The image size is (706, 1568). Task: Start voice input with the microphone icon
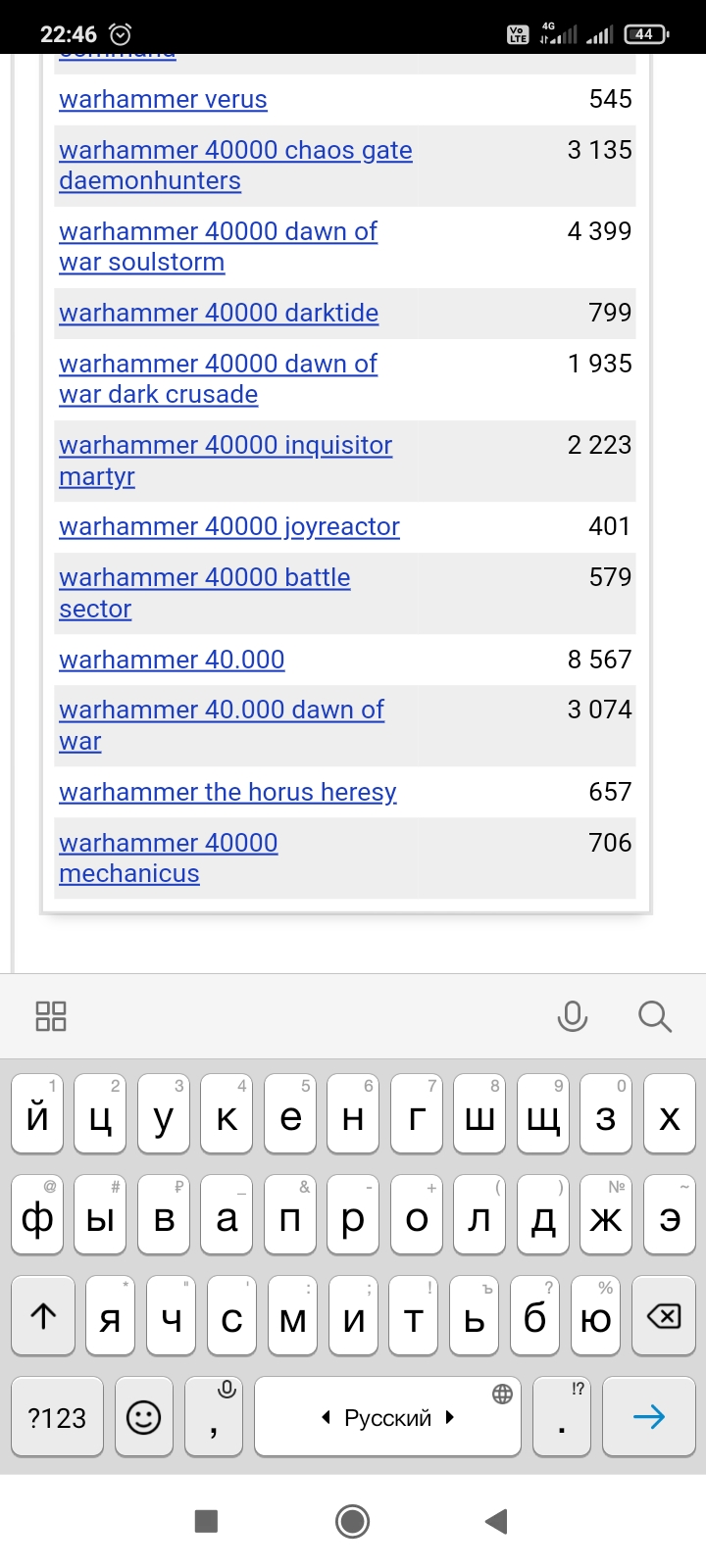coord(573,1016)
